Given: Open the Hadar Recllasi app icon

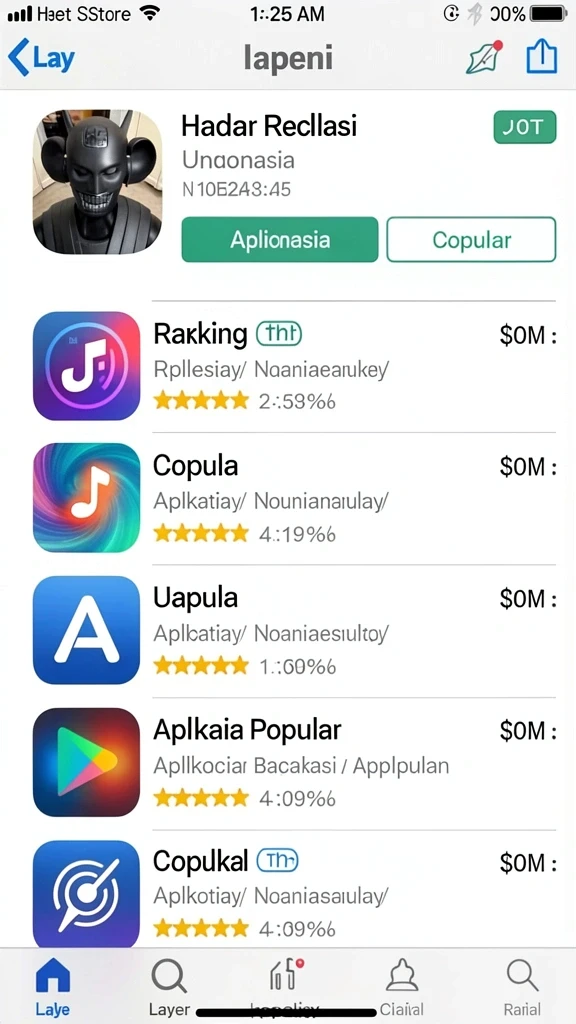Looking at the screenshot, I should point(97,182).
